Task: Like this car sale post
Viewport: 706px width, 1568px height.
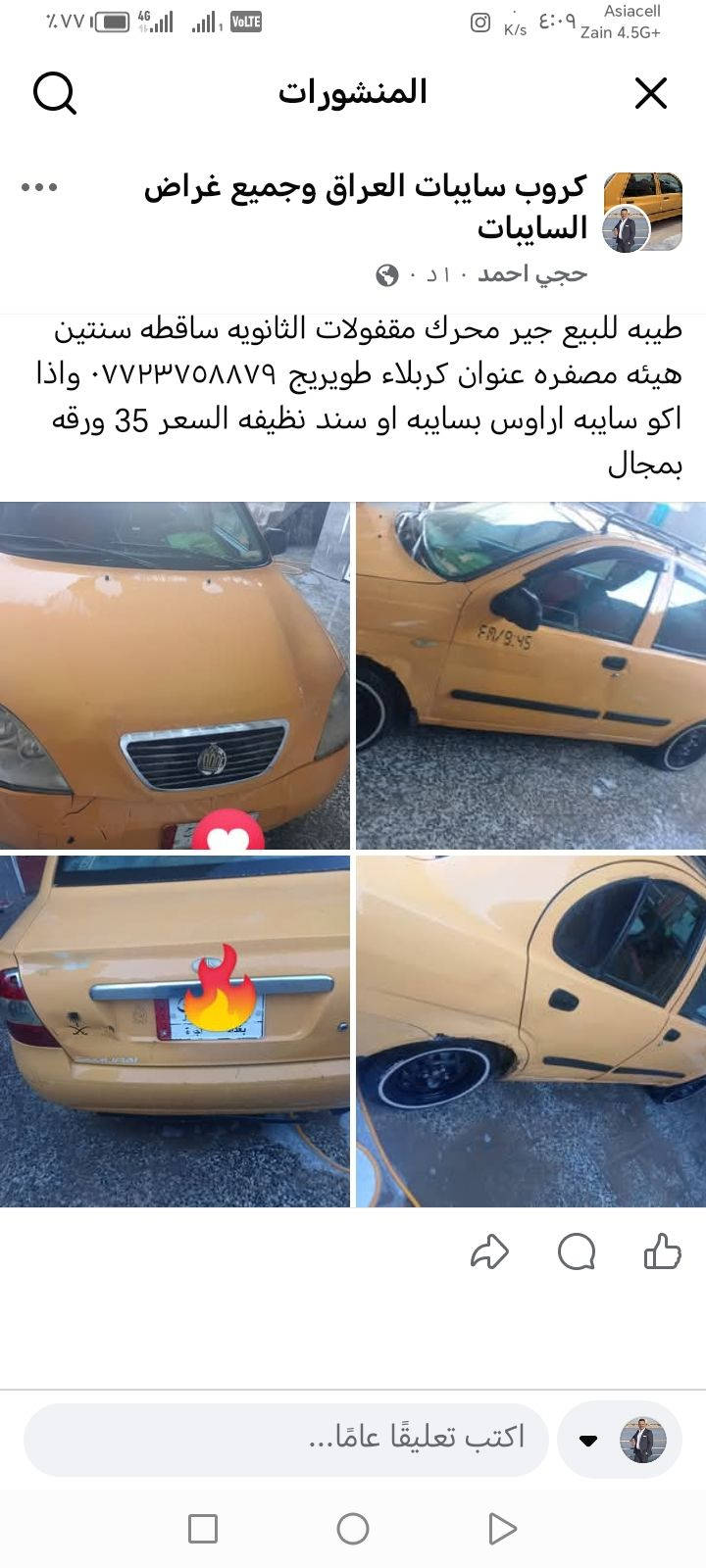Action: coord(662,1251)
